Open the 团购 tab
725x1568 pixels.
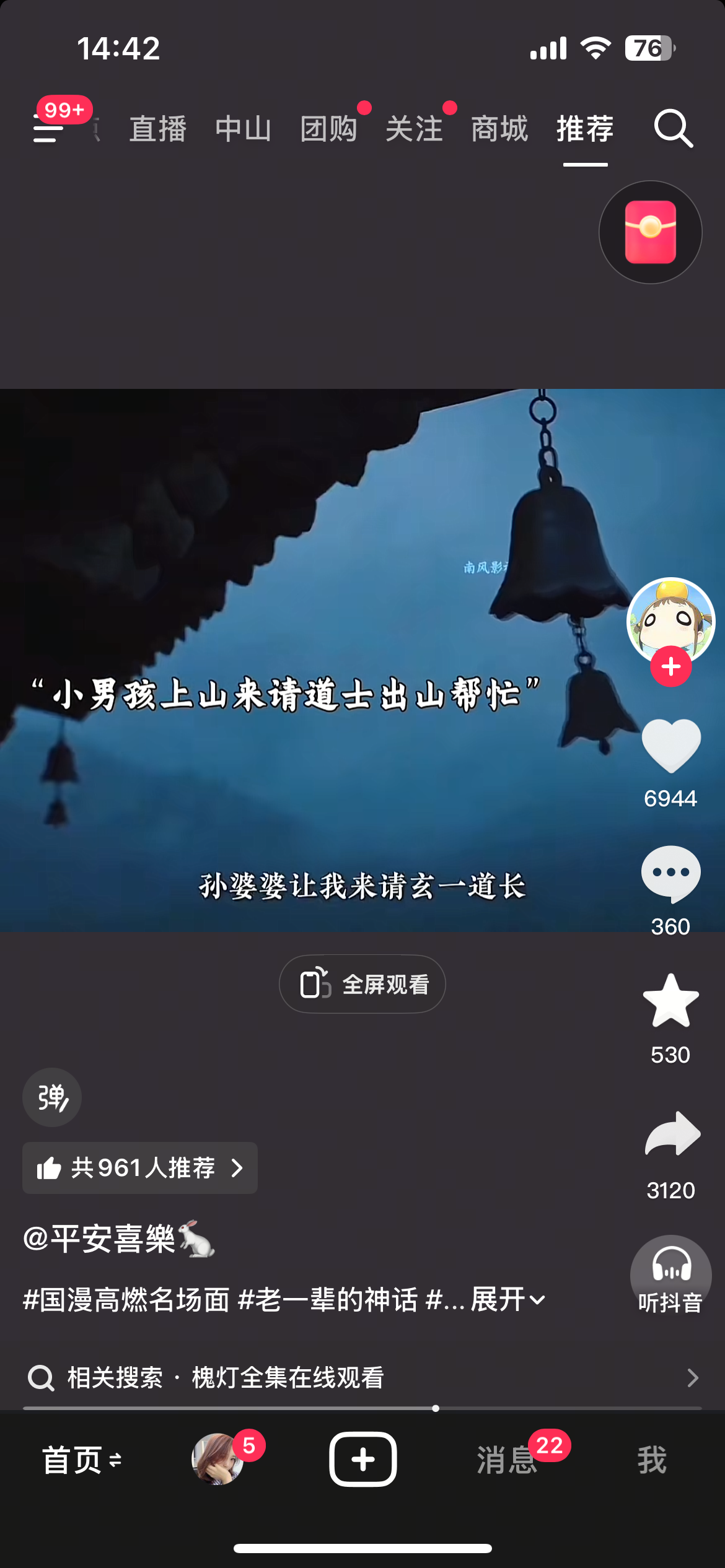(329, 129)
